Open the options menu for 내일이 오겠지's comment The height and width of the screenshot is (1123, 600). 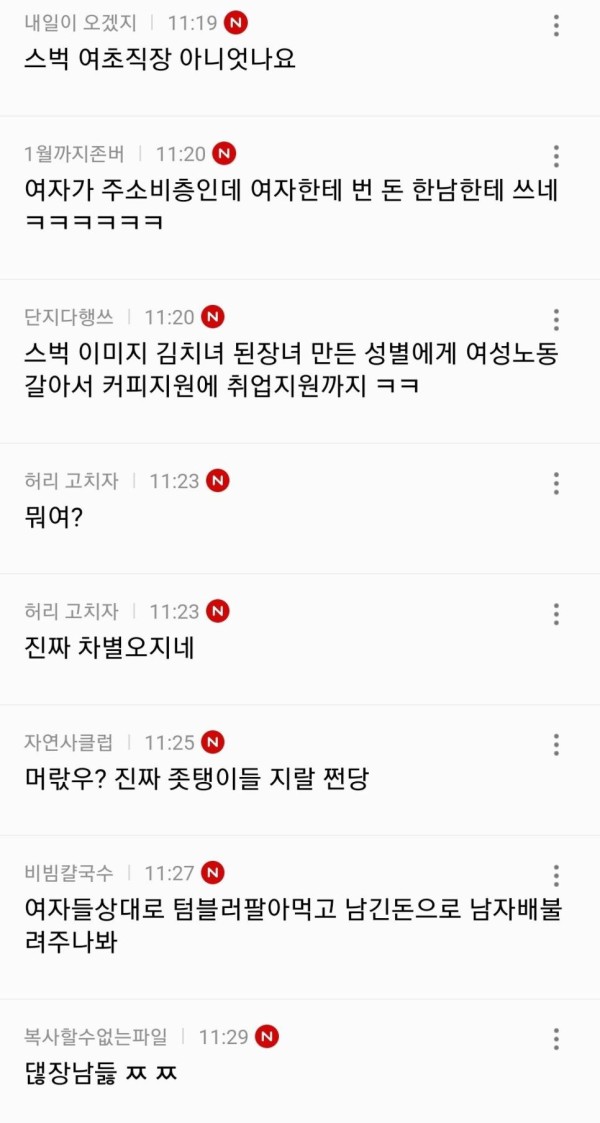point(556,26)
